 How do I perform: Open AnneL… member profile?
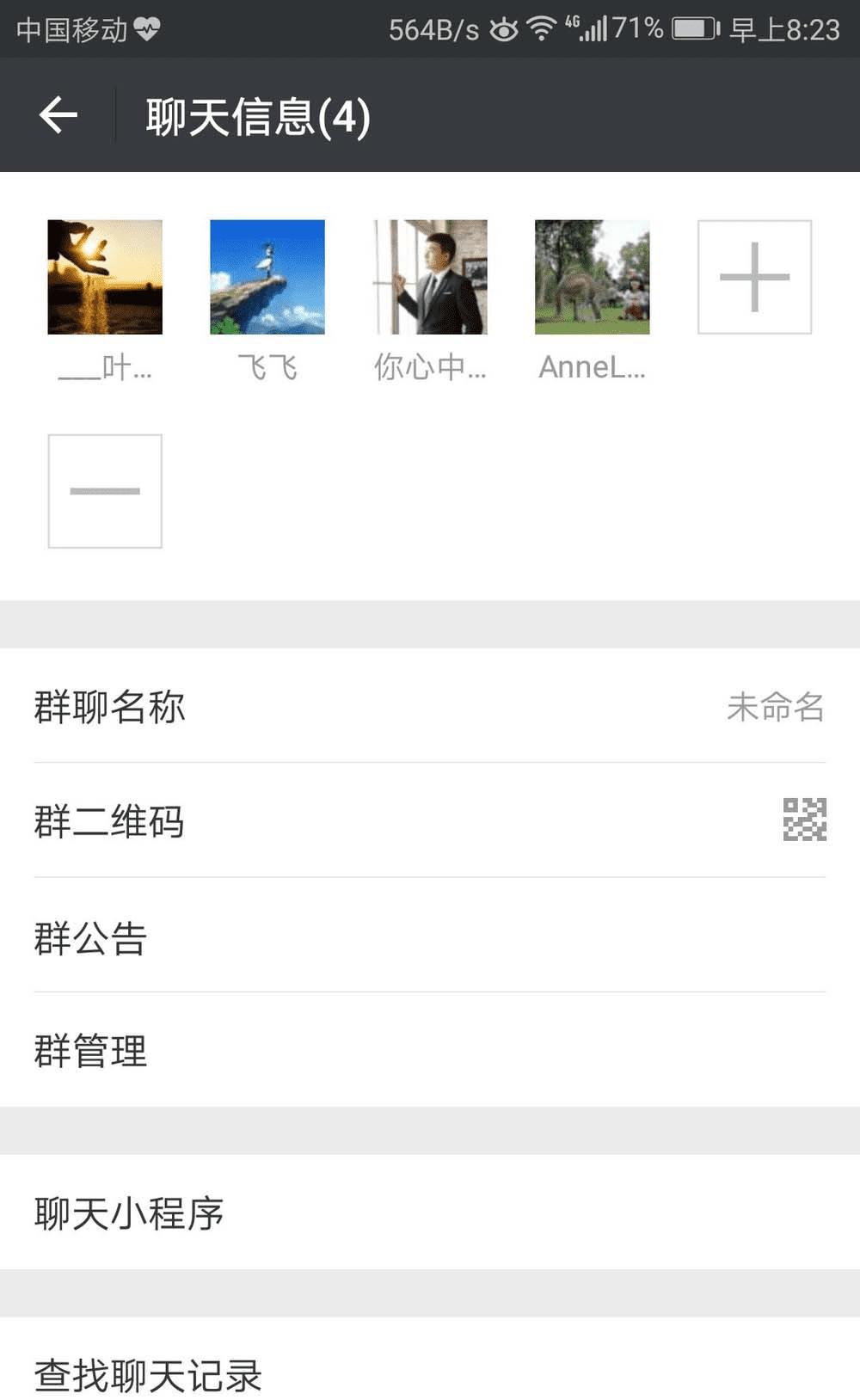(592, 277)
